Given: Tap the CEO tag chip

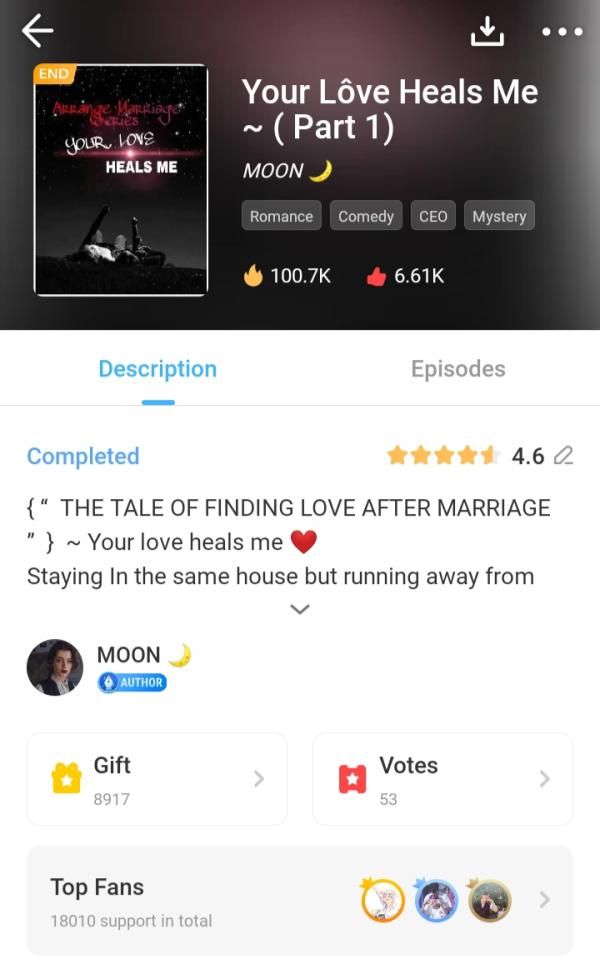Looking at the screenshot, I should point(433,216).
